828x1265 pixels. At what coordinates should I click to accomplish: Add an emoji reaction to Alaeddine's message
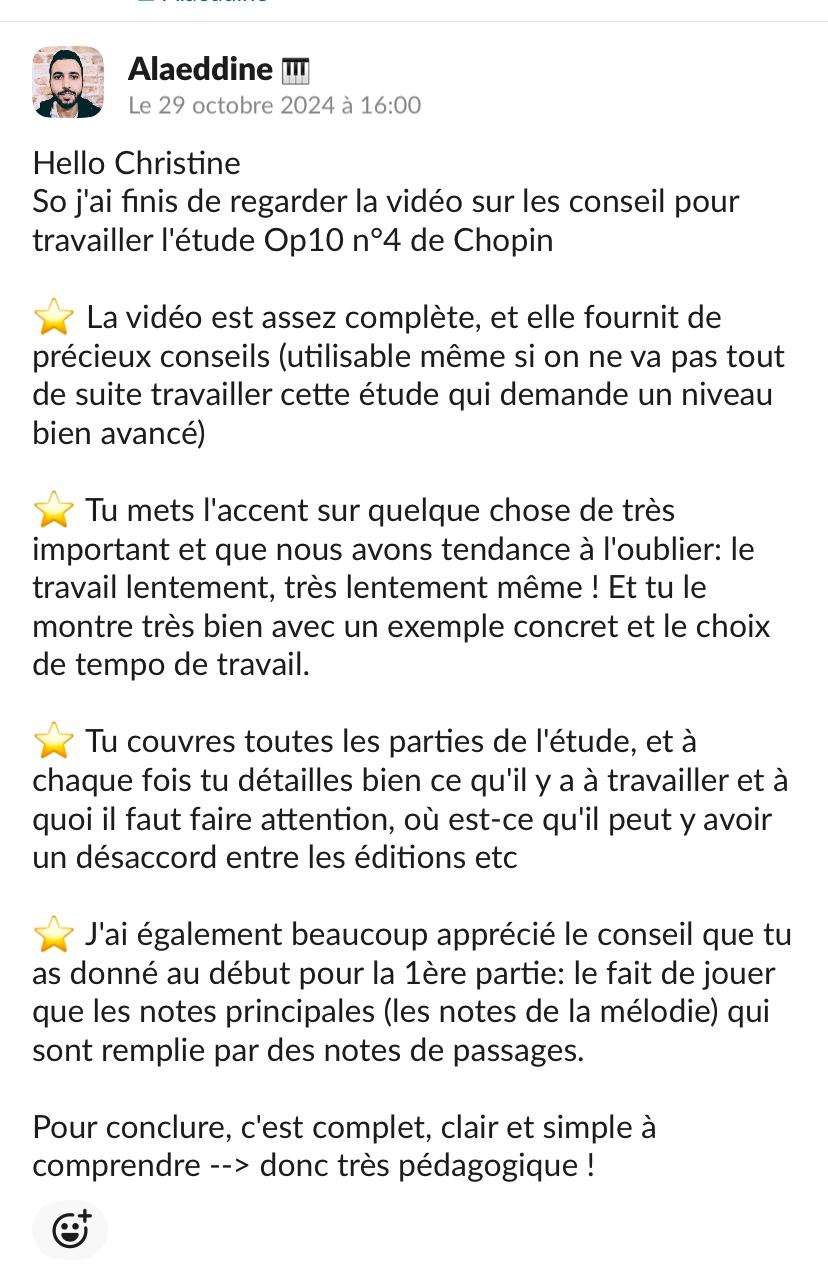tap(70, 1228)
